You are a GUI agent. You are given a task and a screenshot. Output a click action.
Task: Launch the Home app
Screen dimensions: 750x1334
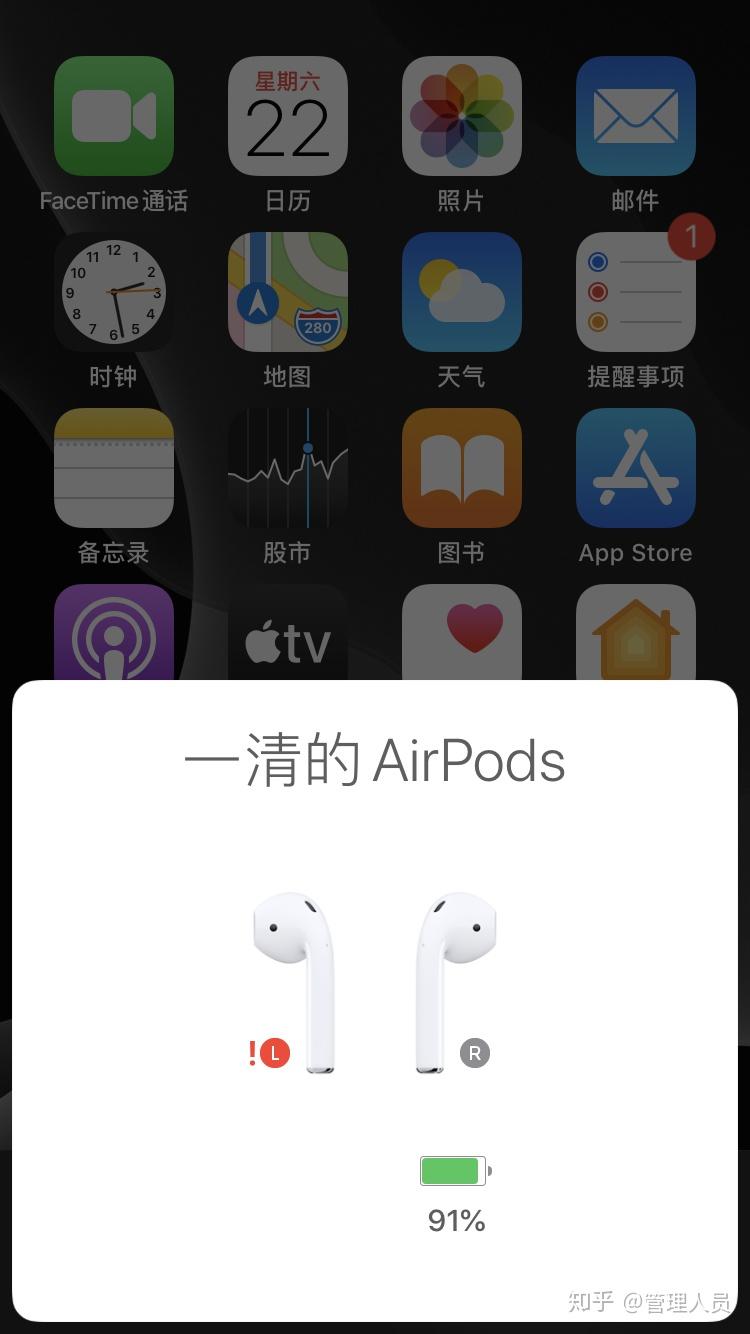pyautogui.click(x=636, y=632)
